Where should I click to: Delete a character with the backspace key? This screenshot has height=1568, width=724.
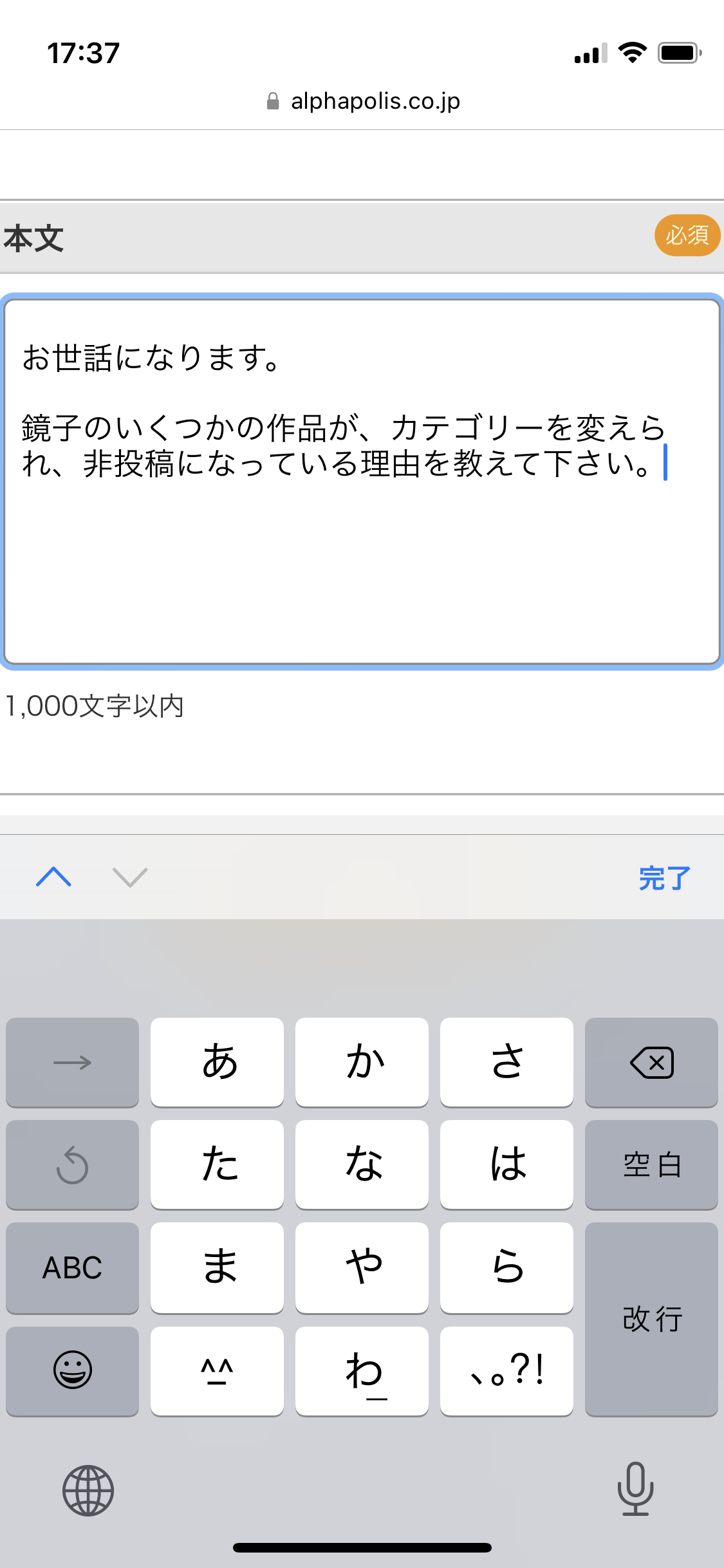pos(651,1062)
